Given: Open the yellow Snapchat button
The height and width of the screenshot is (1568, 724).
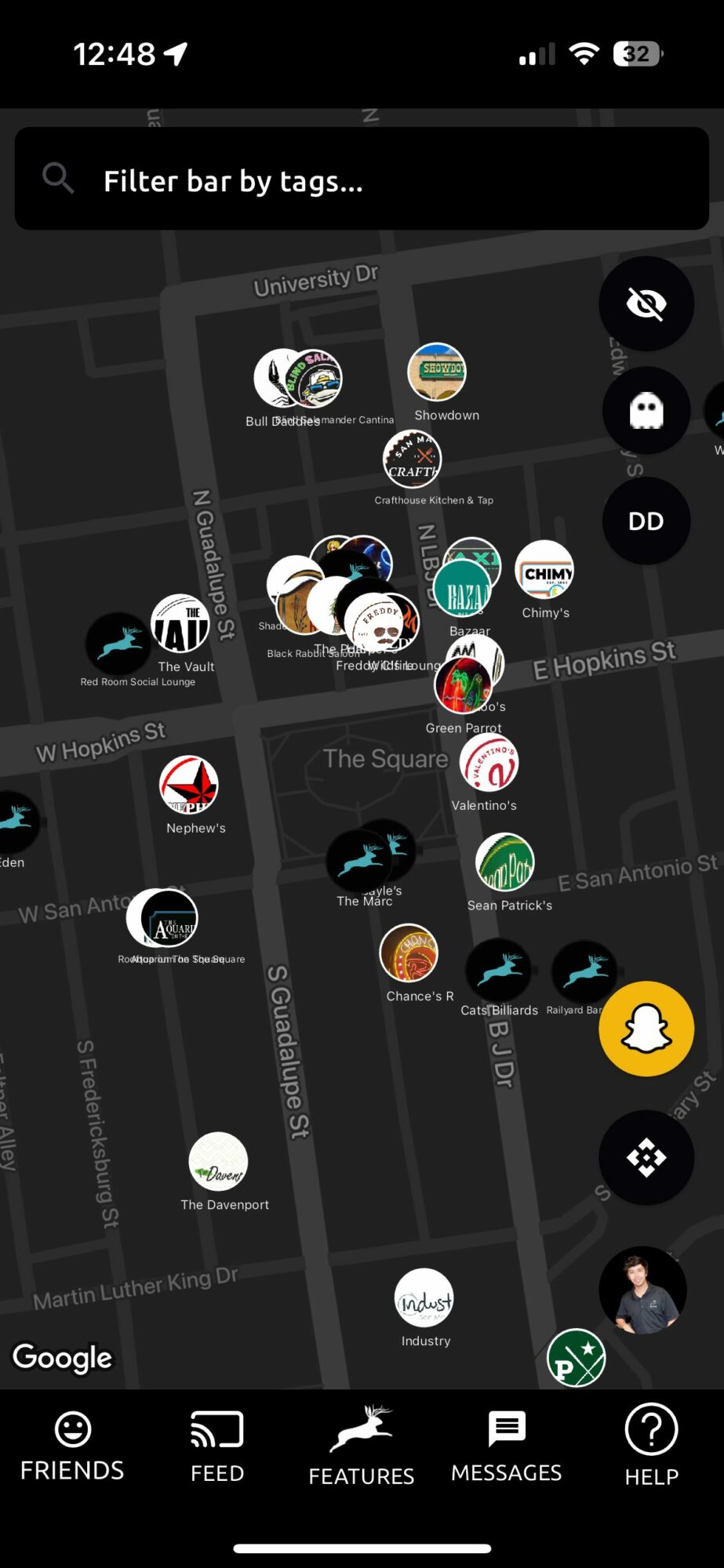Looking at the screenshot, I should point(646,1029).
